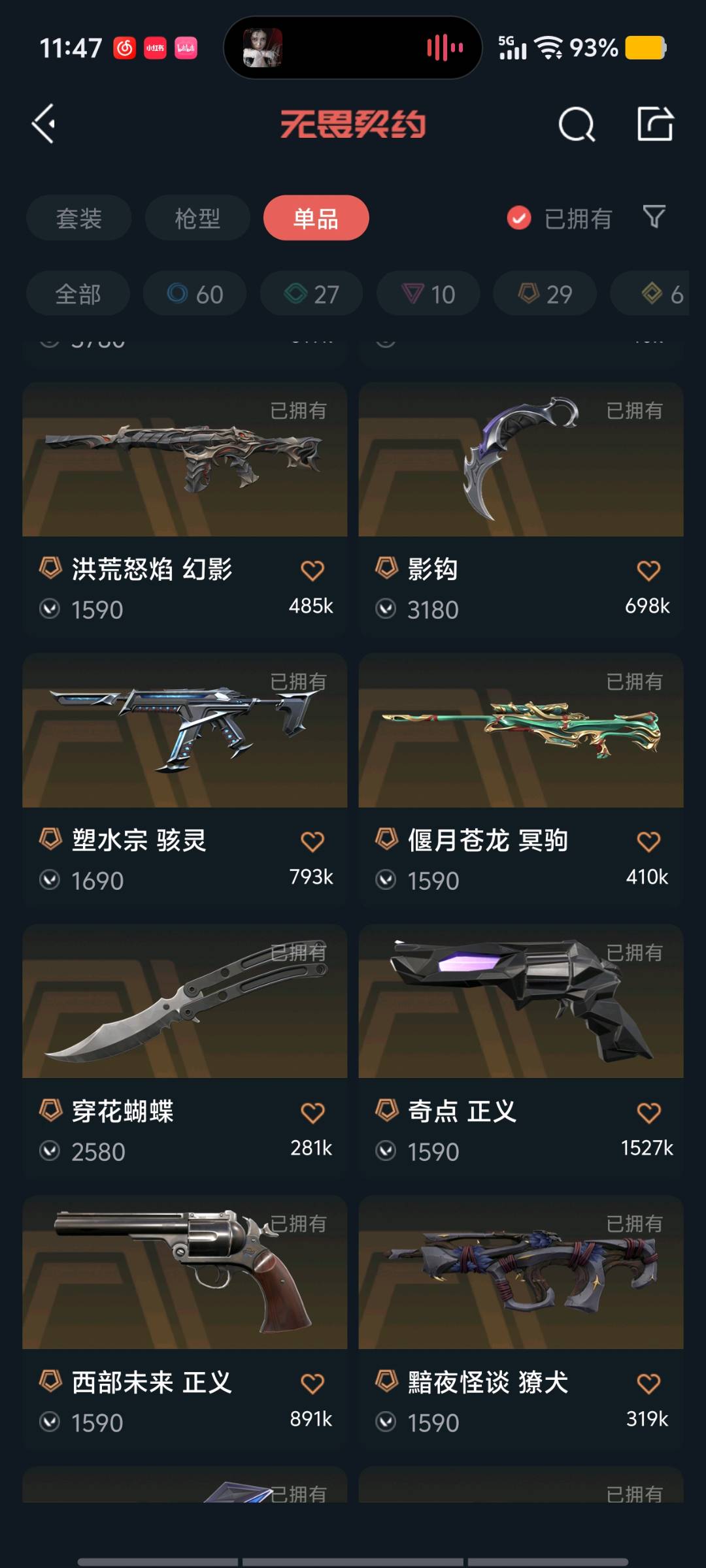Screen dimensions: 706x1568
Task: Uncheck the 已拥有 filter checkbox
Action: click(519, 218)
